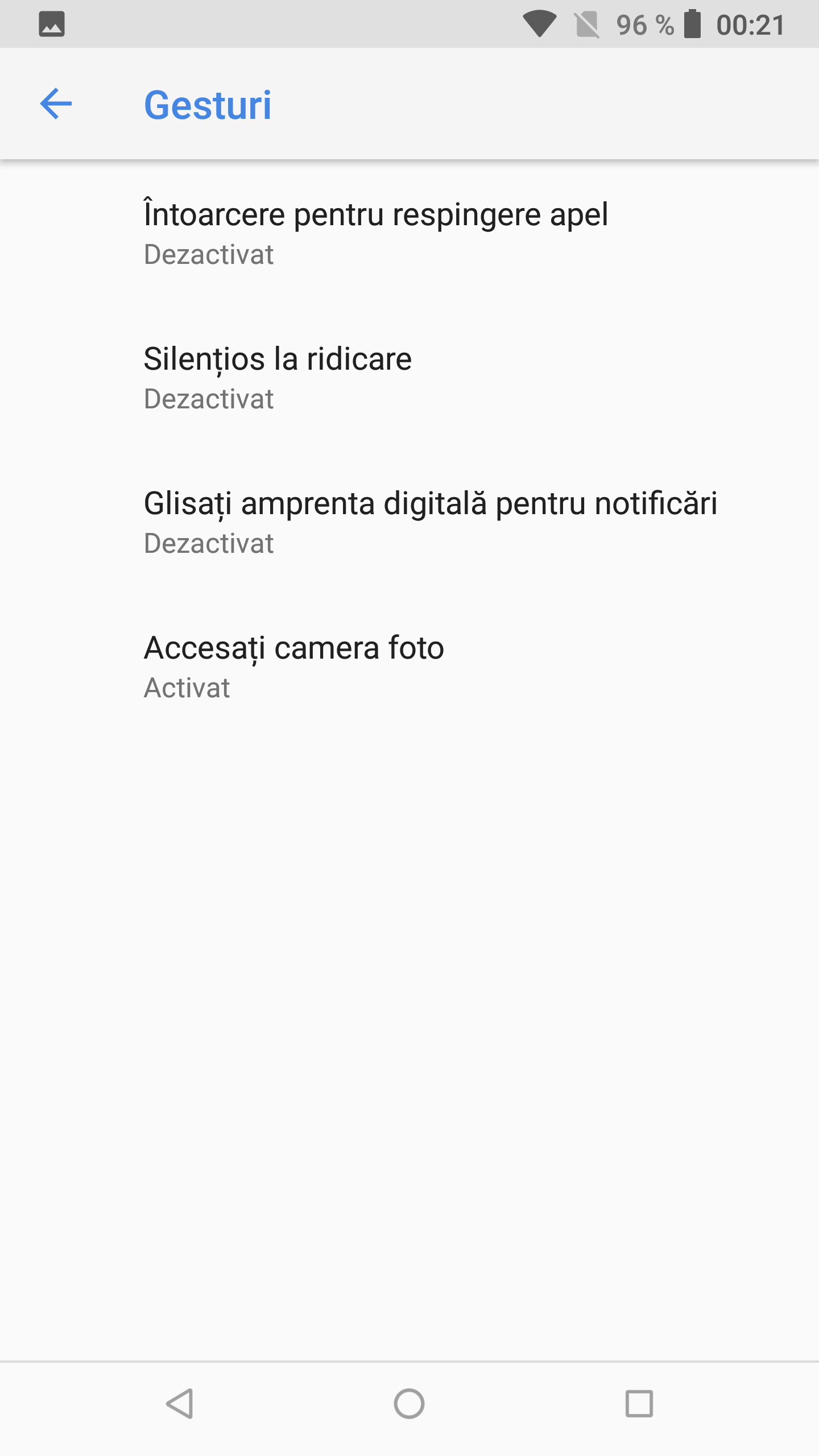
Task: Go back using the blue arrow
Action: [56, 104]
